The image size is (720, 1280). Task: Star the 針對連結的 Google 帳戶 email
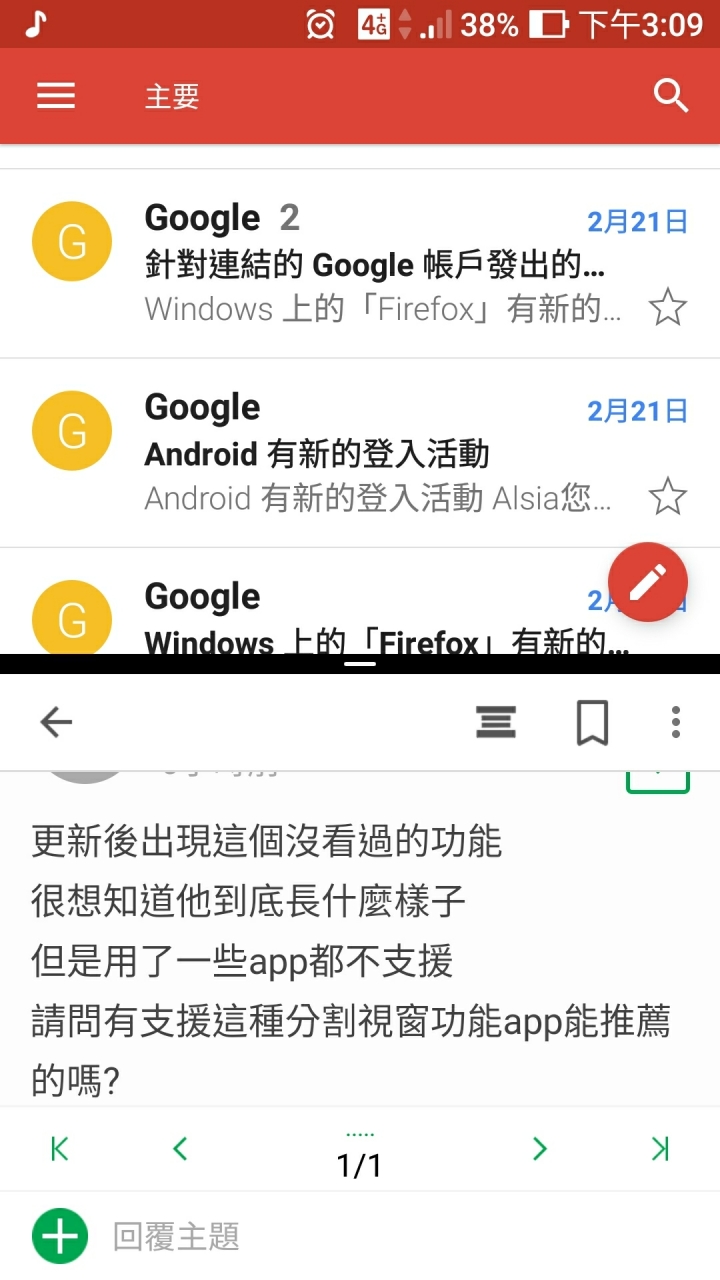tap(667, 308)
